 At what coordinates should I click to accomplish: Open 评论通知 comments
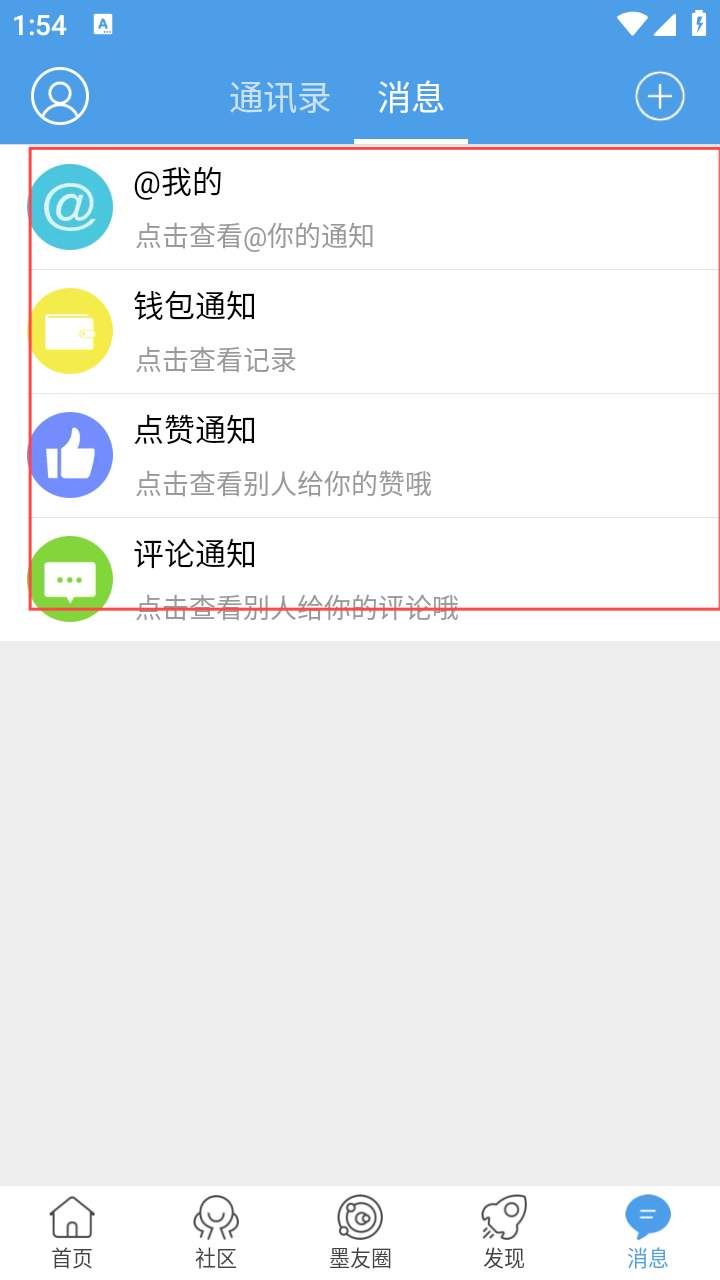(360, 579)
